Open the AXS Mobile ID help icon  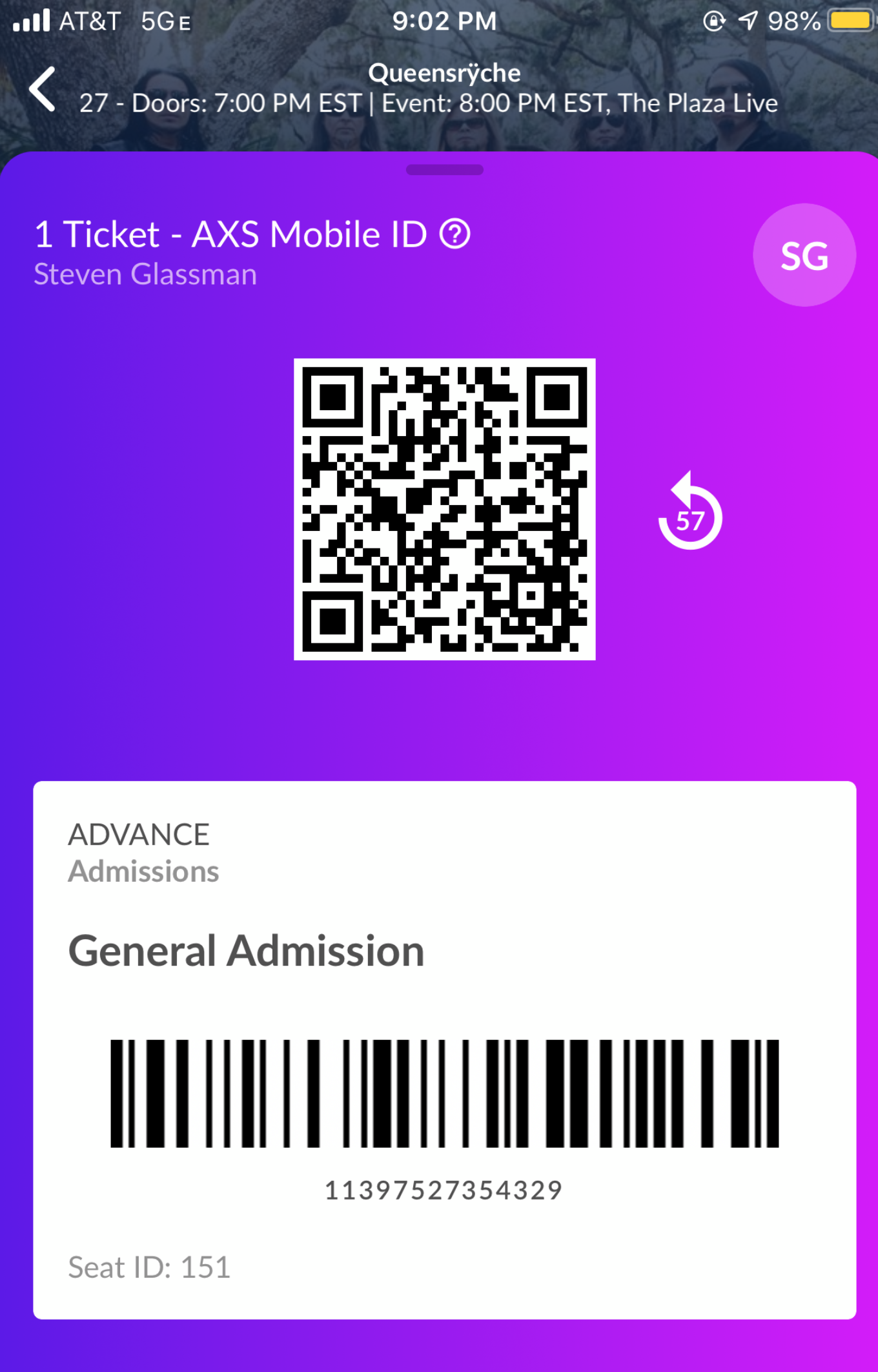(x=455, y=234)
